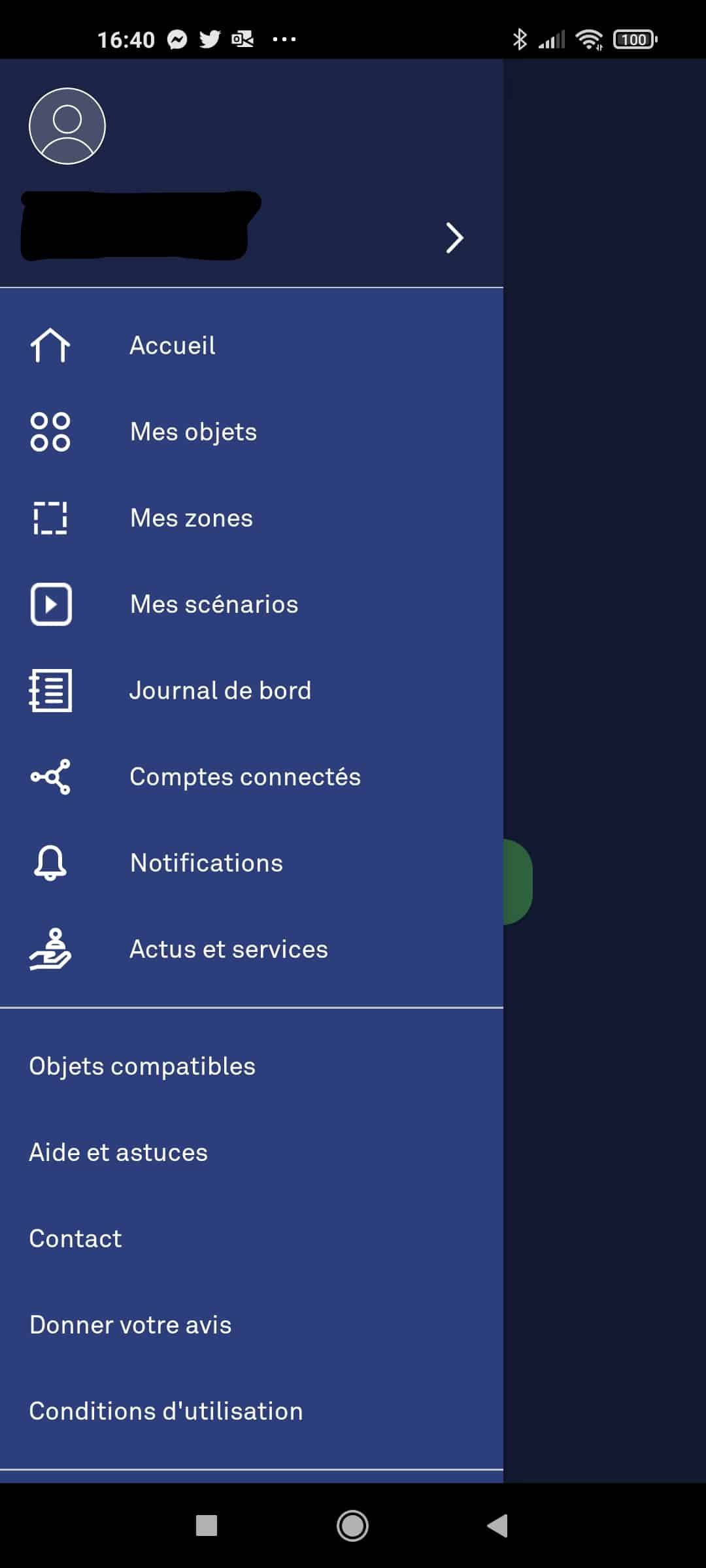Select Mes zones

[252, 517]
